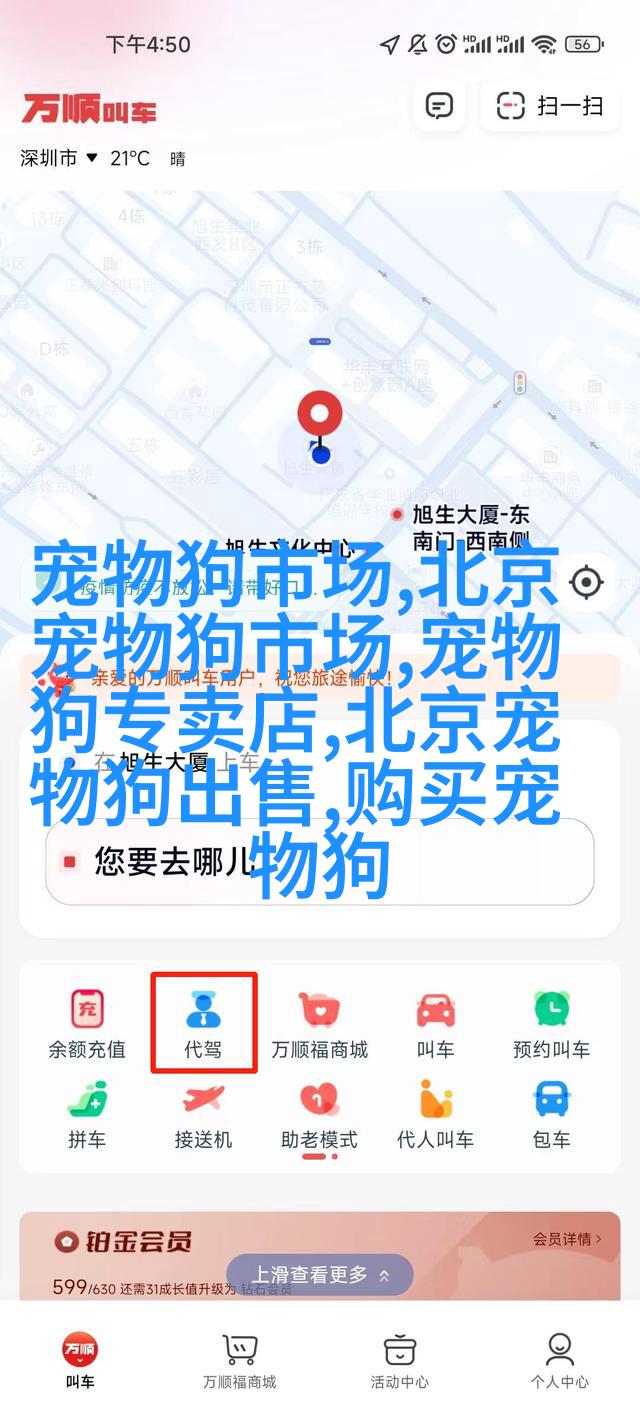Recenter the map on my location

click(x=586, y=582)
